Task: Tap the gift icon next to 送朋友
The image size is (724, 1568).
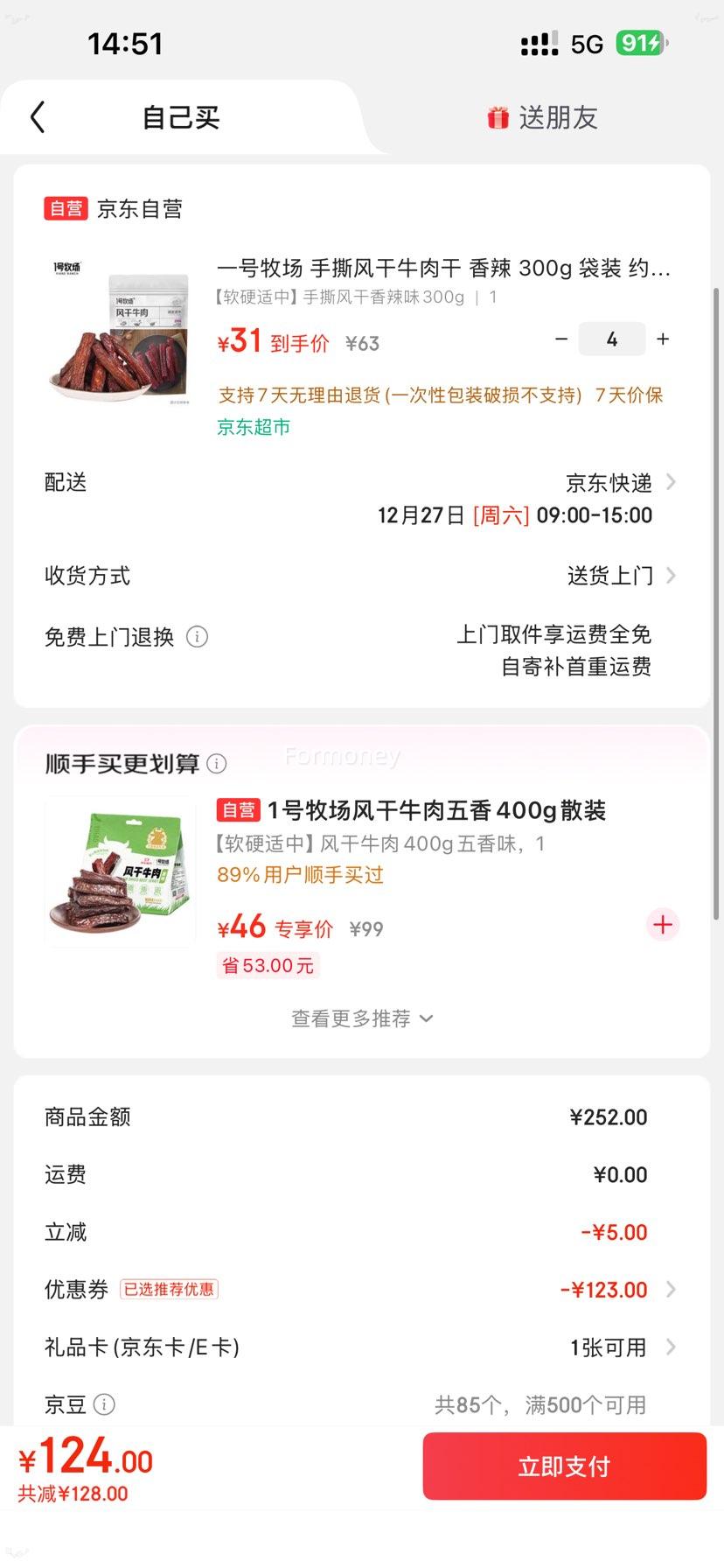Action: coord(498,116)
